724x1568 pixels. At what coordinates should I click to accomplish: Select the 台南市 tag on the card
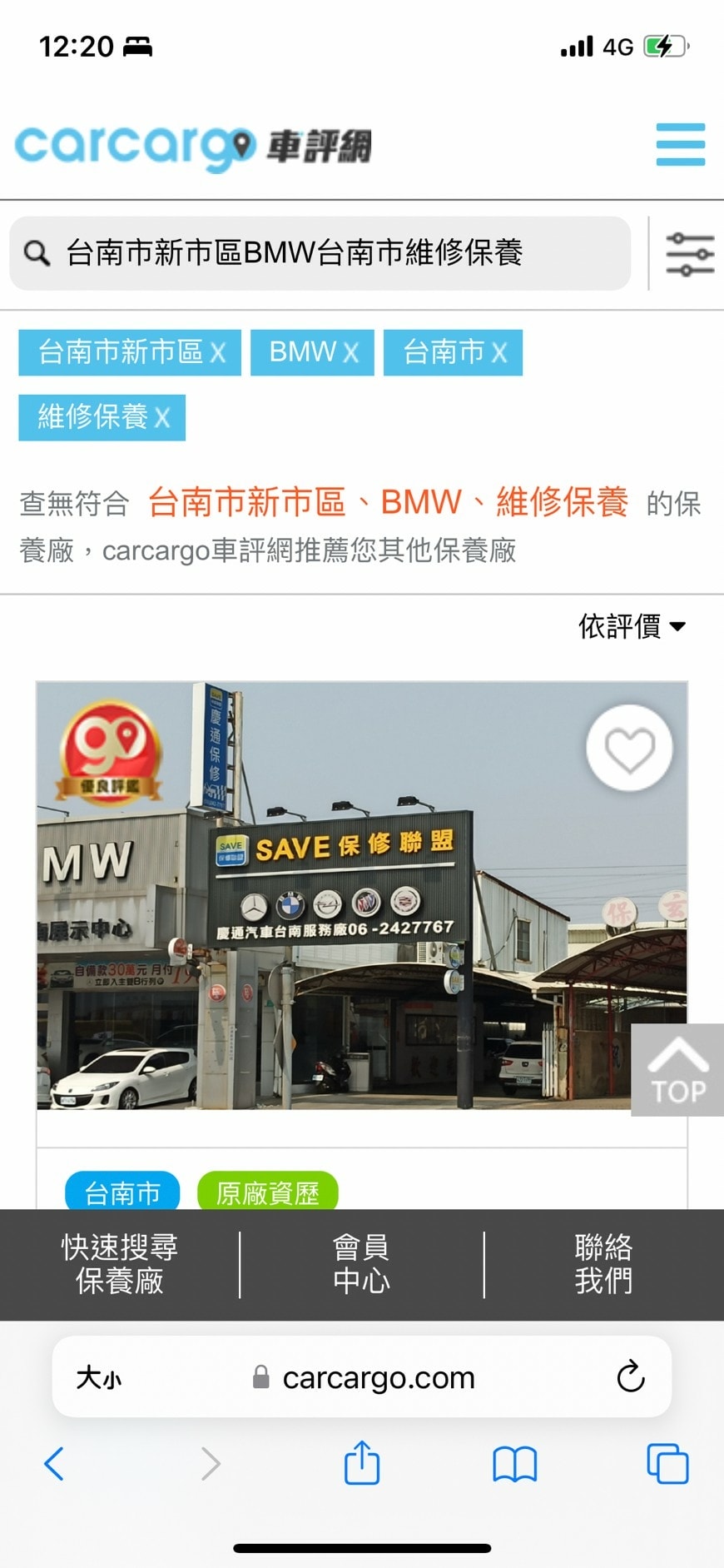tap(122, 1192)
